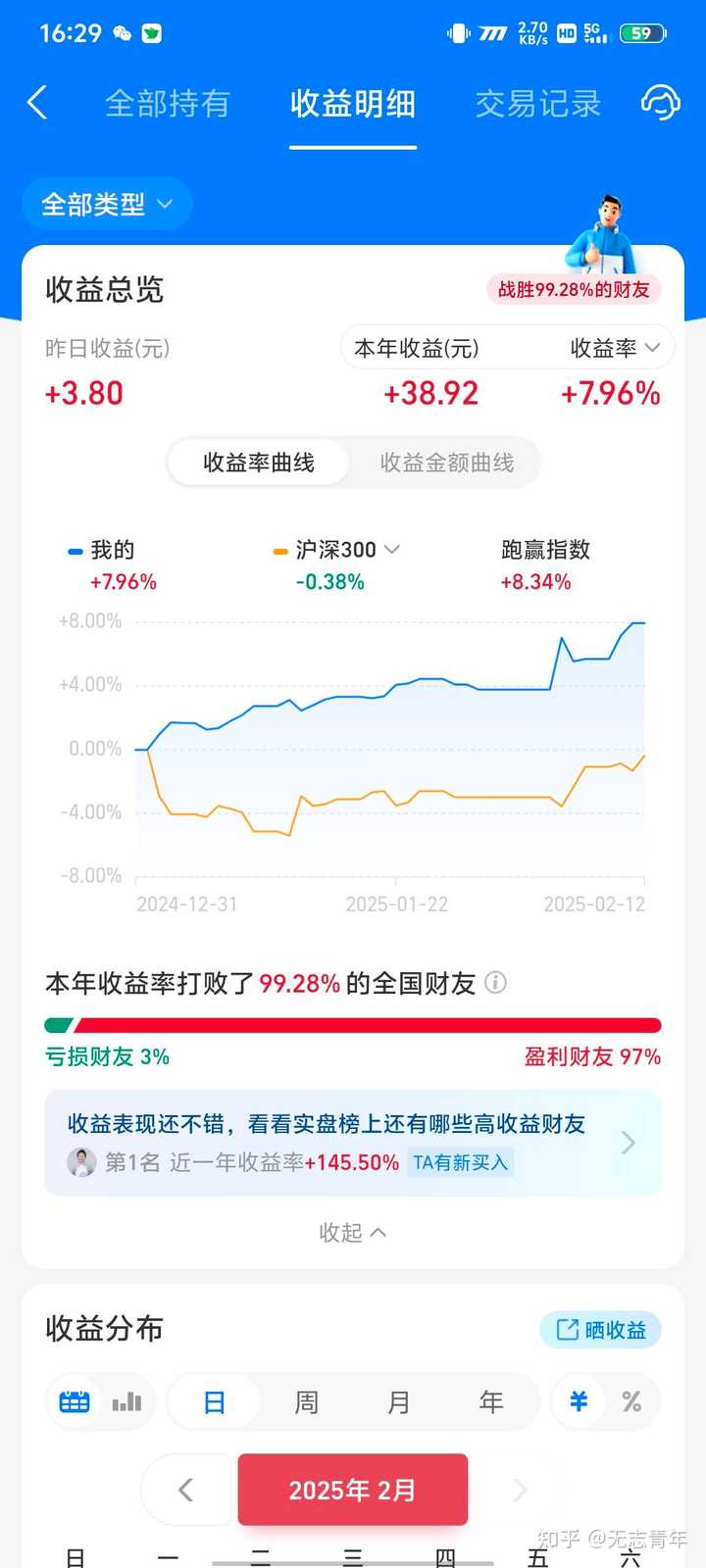The image size is (706, 1568).
Task: Open the 收益率 dropdown selector
Action: 615,348
